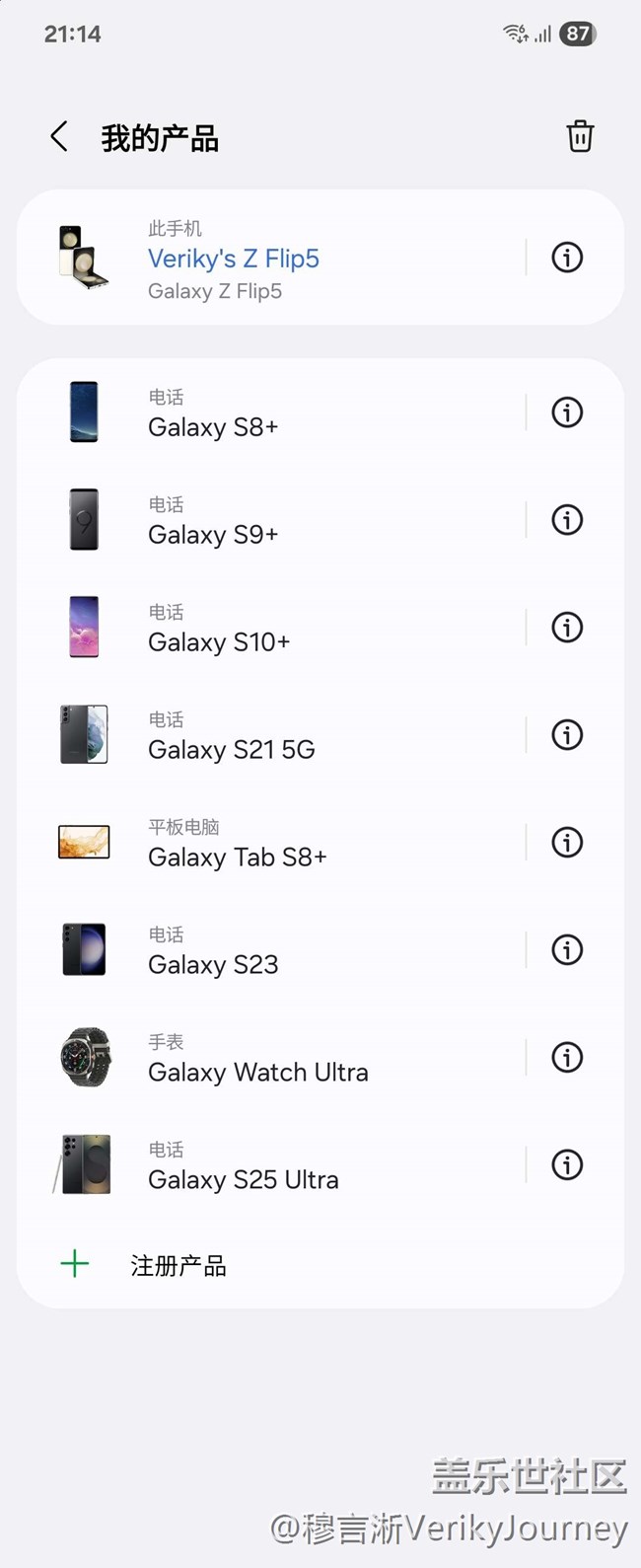This screenshot has width=641, height=1568.
Task: Tap the trash can delete icon
Action: click(x=580, y=137)
